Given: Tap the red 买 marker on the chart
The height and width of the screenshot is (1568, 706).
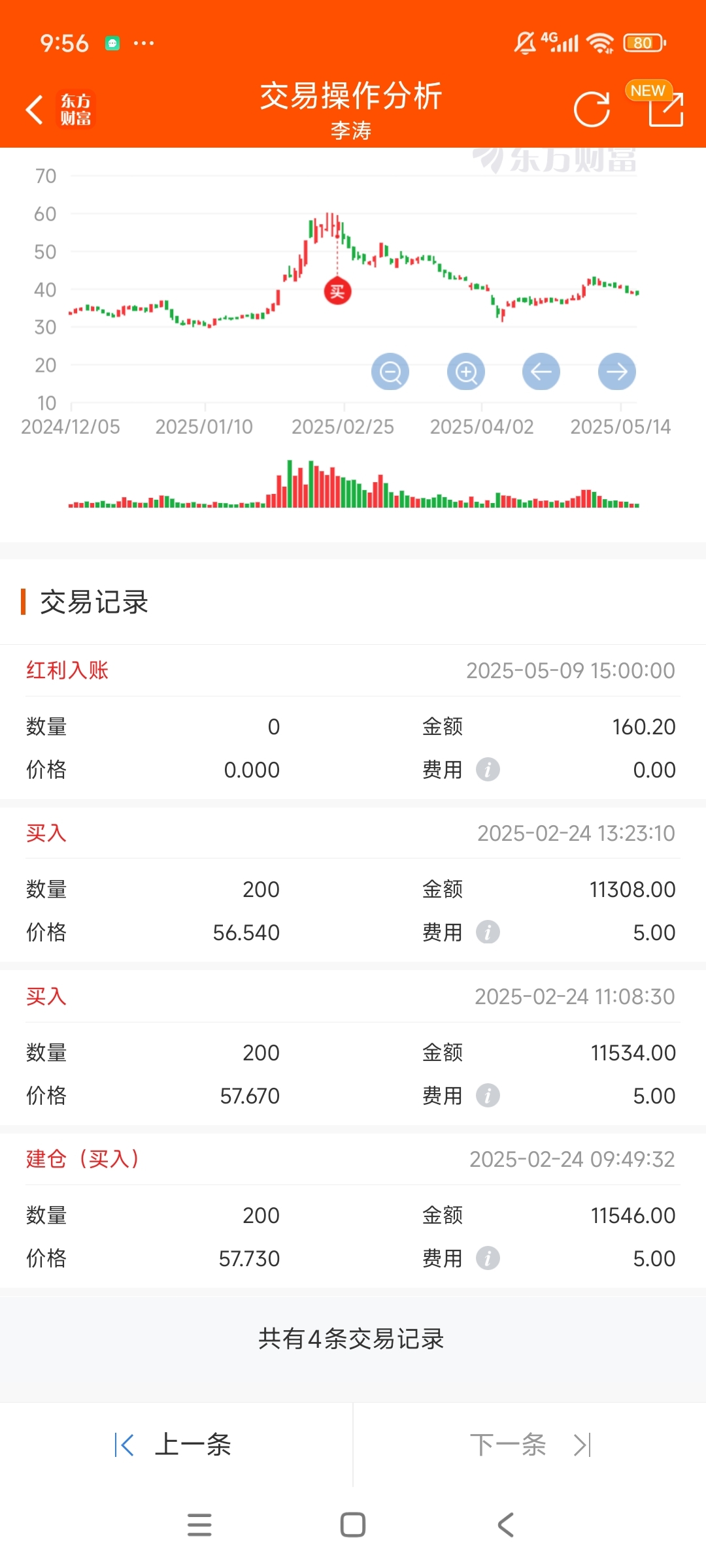Looking at the screenshot, I should tap(337, 291).
